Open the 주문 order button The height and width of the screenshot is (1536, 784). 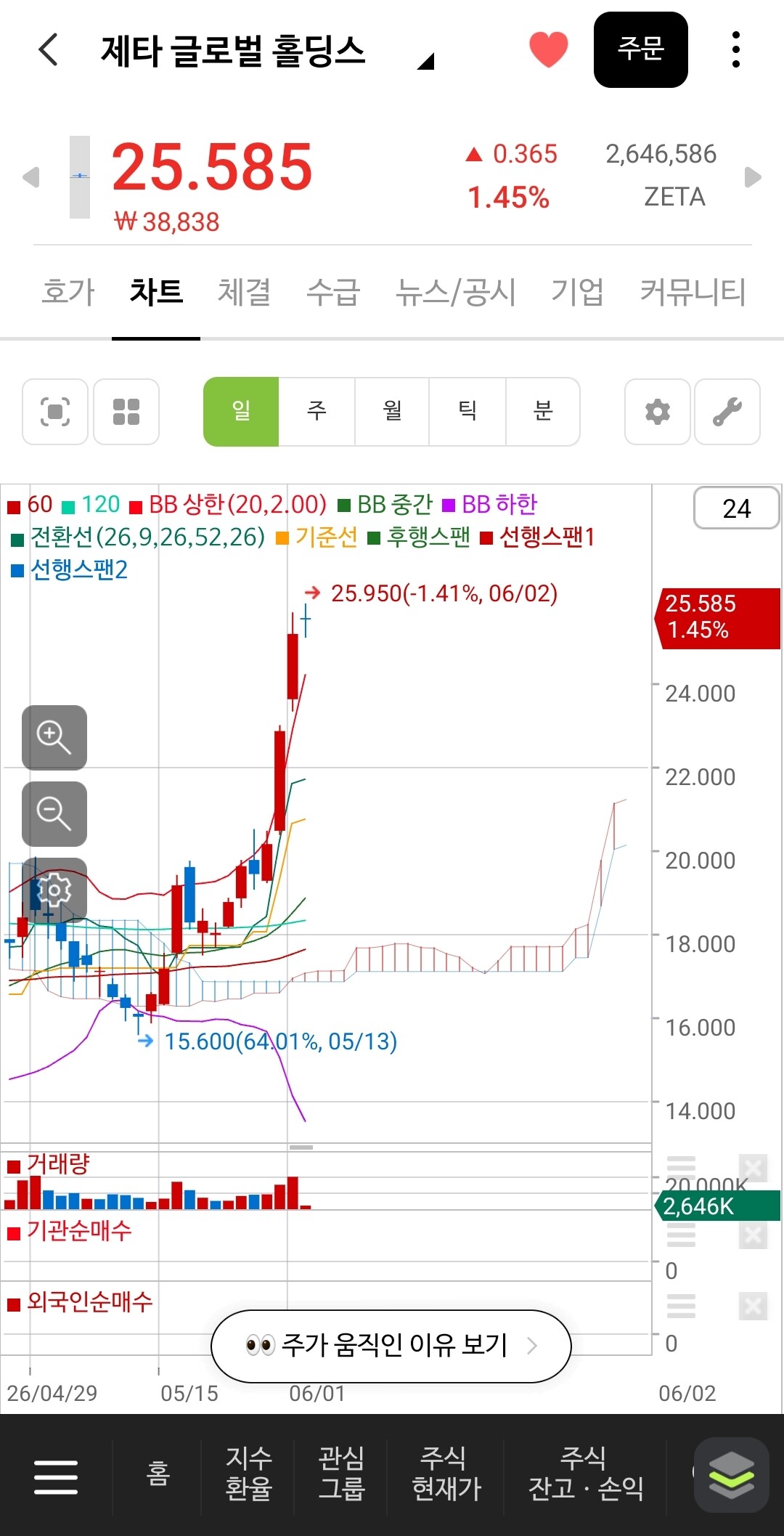641,49
